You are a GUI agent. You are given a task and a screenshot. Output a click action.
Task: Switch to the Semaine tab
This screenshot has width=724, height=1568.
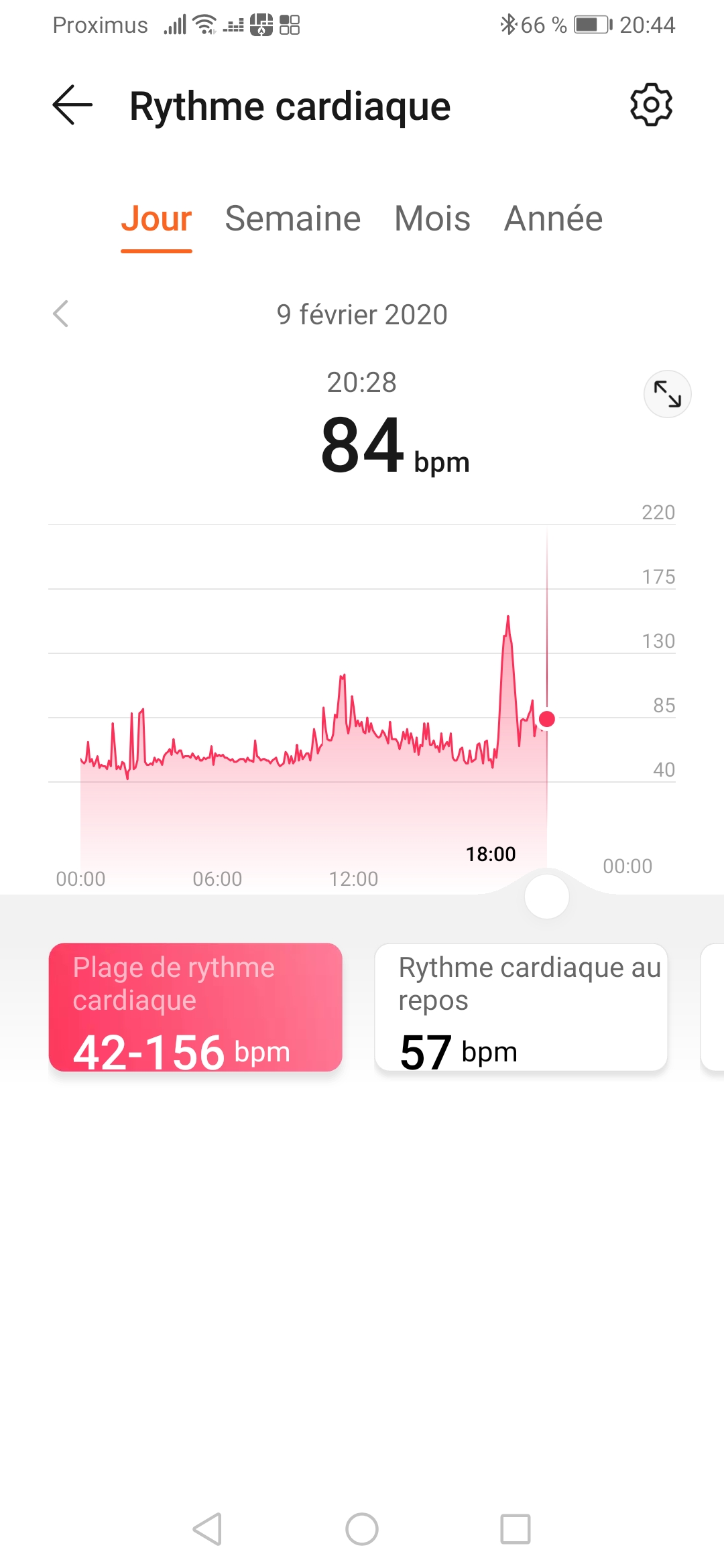(293, 219)
